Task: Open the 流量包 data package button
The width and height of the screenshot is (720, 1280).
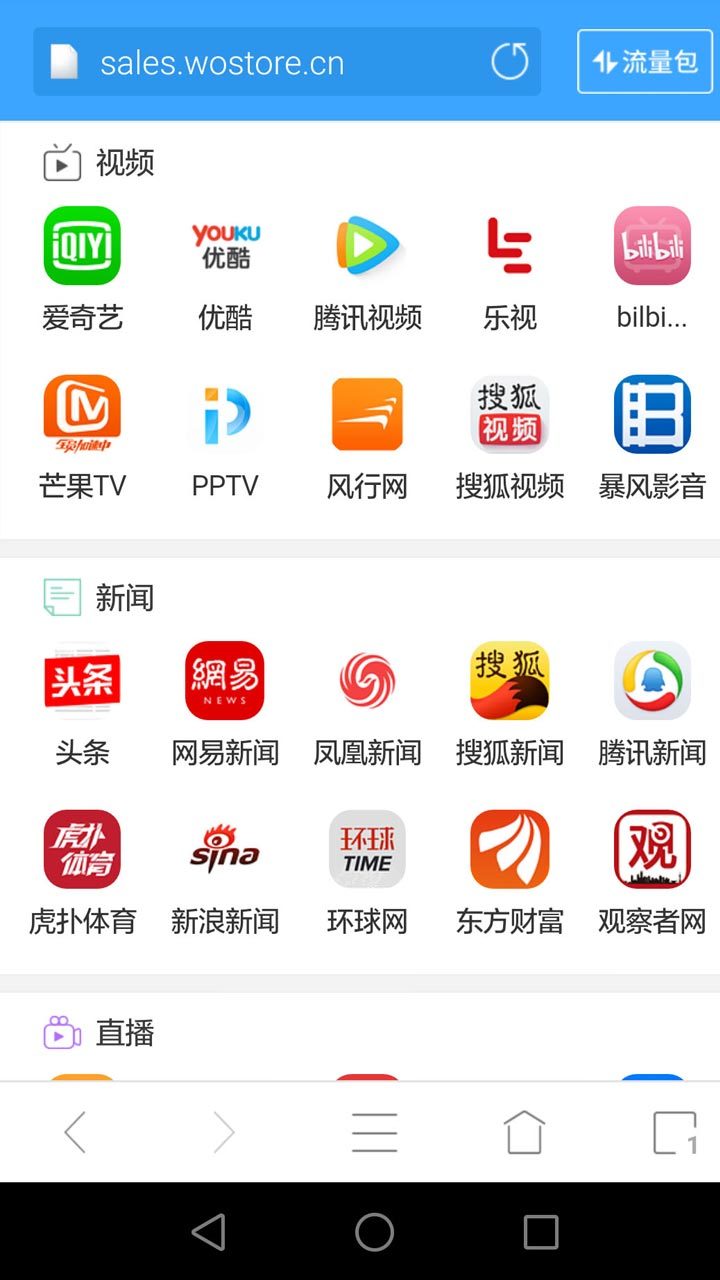Action: [x=645, y=62]
